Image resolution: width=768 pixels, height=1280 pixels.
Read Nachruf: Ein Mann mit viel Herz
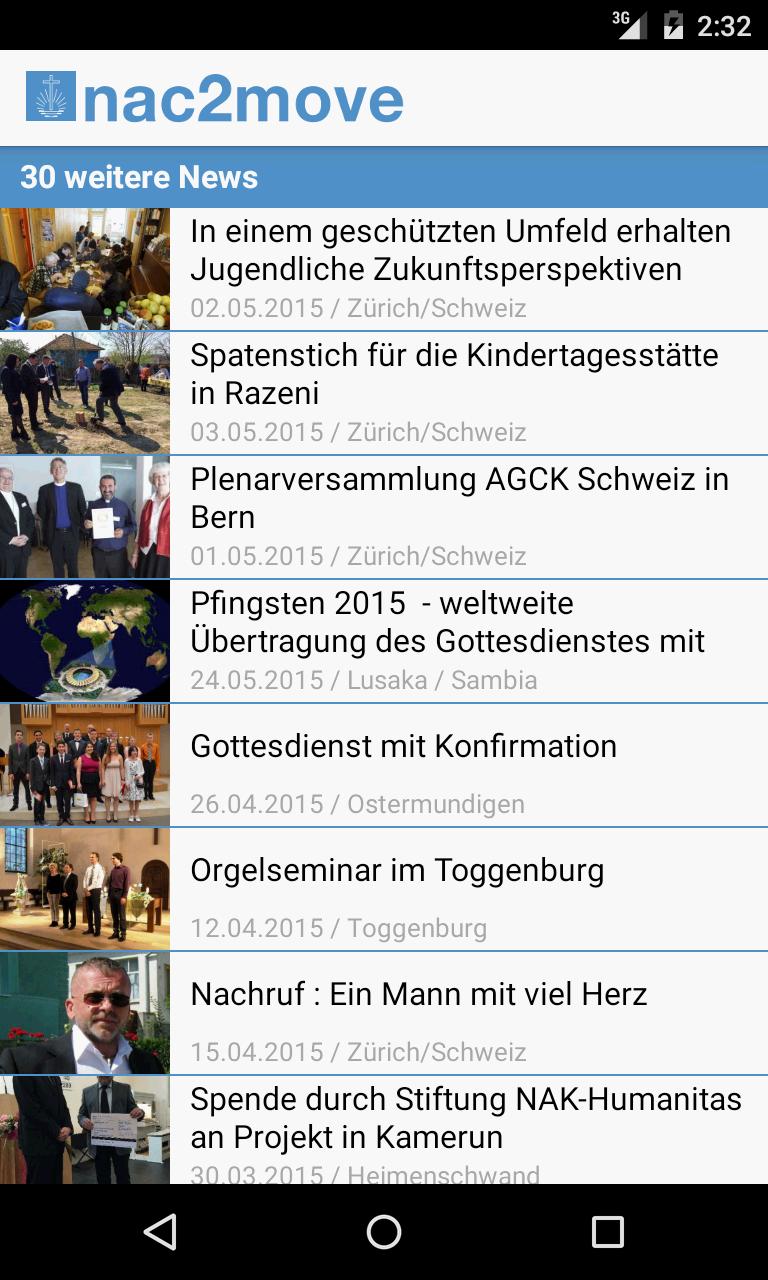click(419, 994)
